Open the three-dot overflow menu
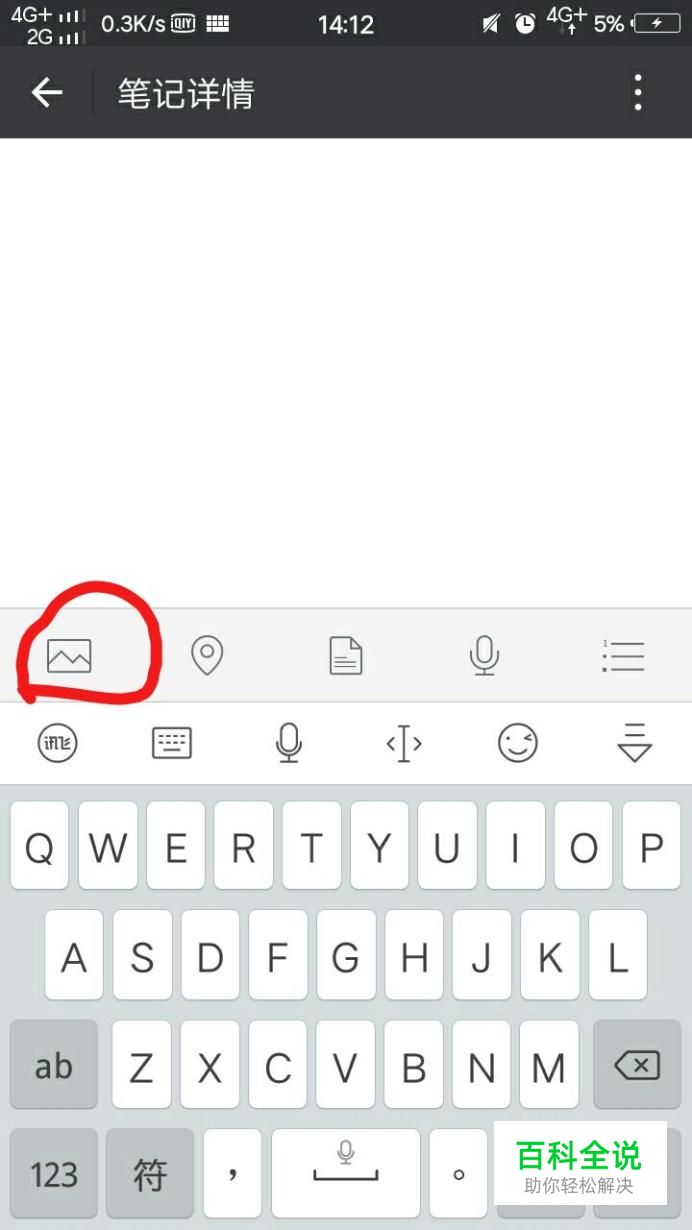 click(x=638, y=93)
